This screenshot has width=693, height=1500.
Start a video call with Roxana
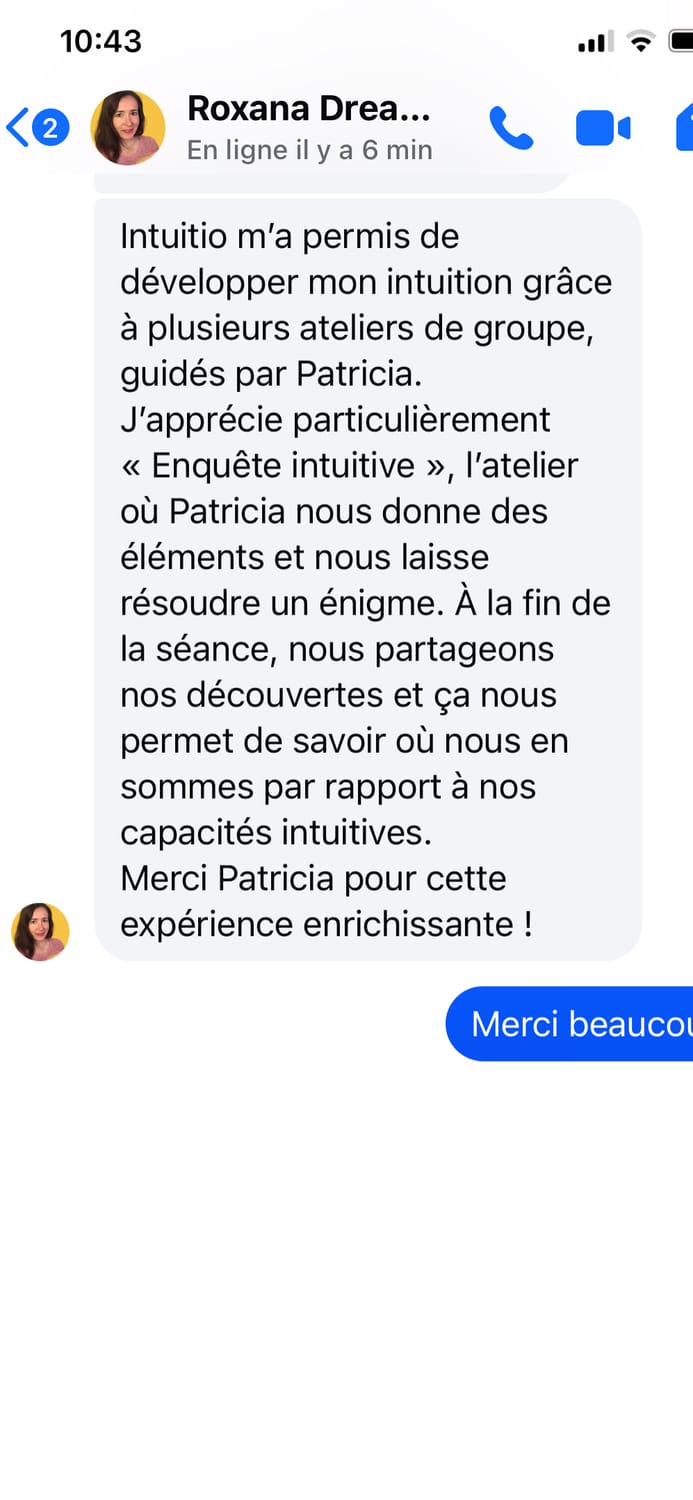[603, 128]
